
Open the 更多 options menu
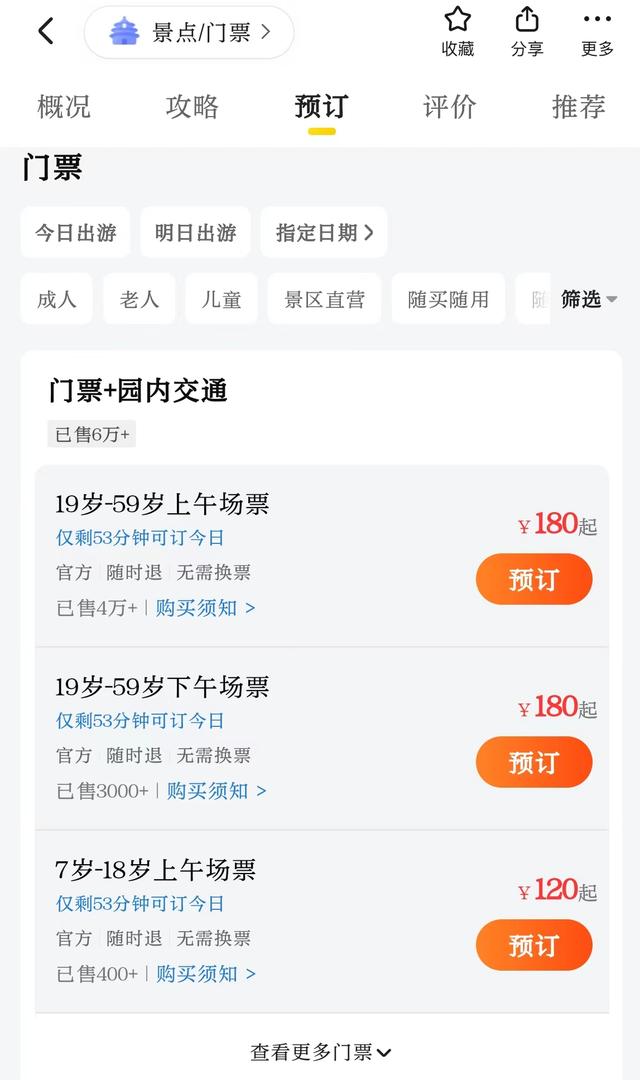pyautogui.click(x=597, y=32)
